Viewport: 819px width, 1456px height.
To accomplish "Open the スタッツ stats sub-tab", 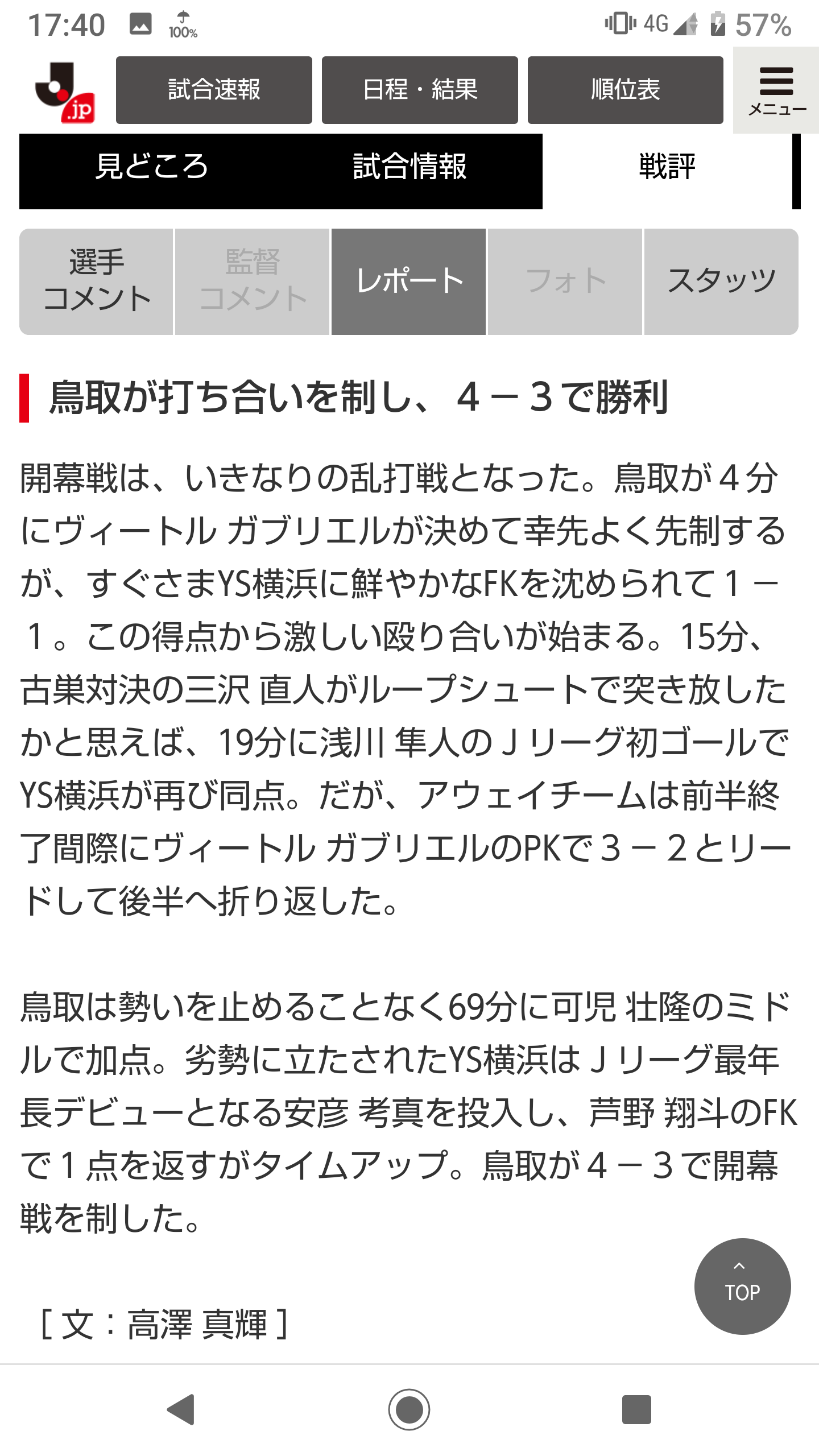I will [x=721, y=282].
